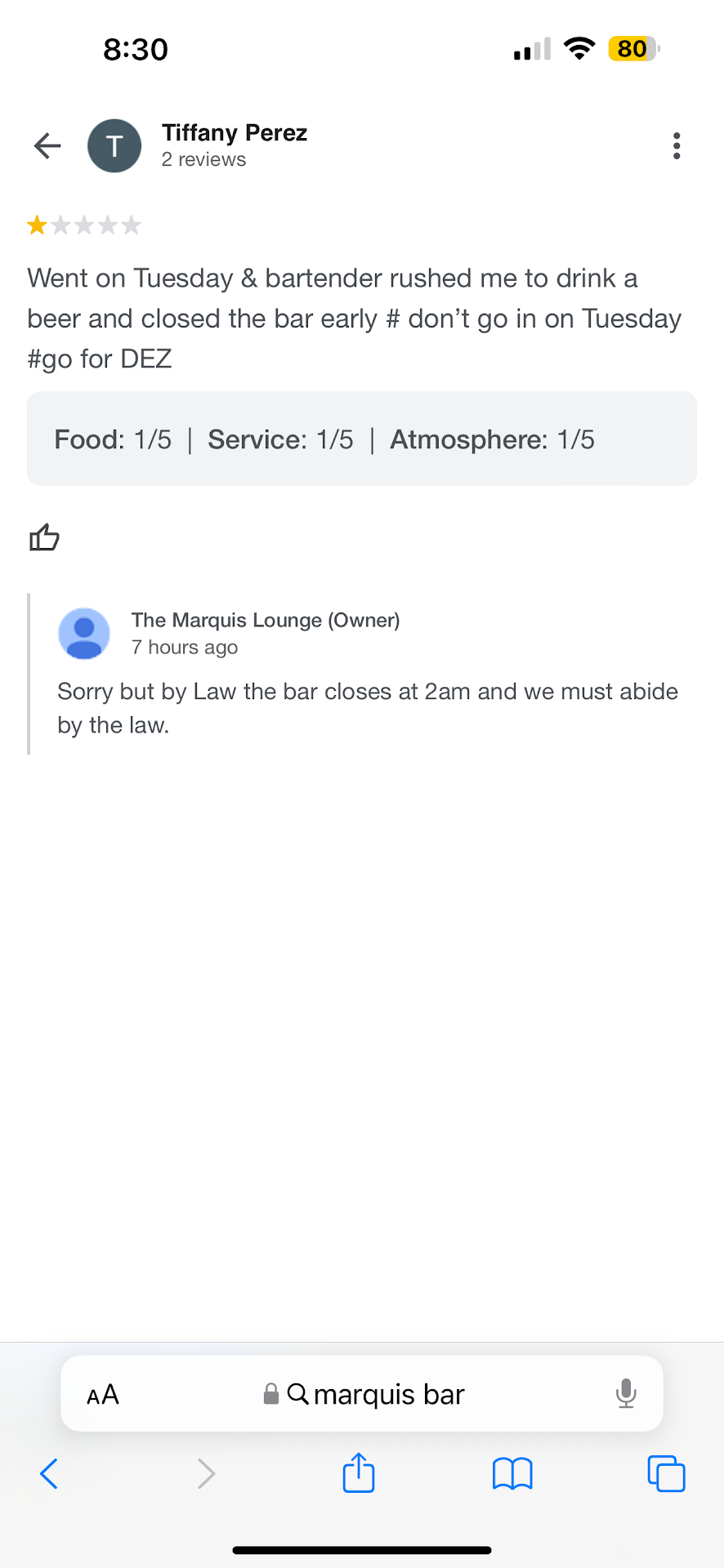This screenshot has height=1568, width=724.
Task: Go back from the review page
Action: pyautogui.click(x=47, y=146)
